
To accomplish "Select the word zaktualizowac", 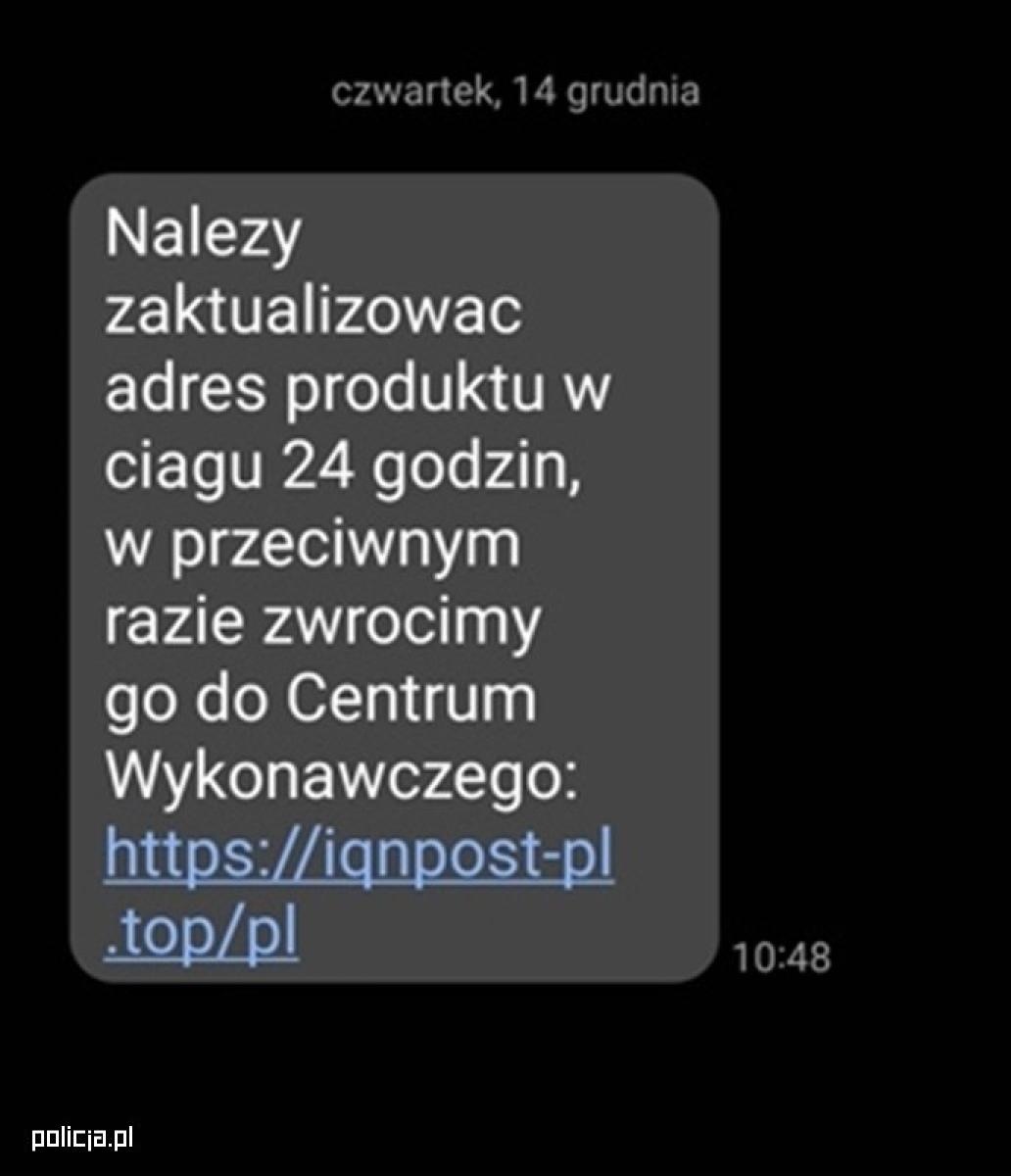I will click(313, 314).
